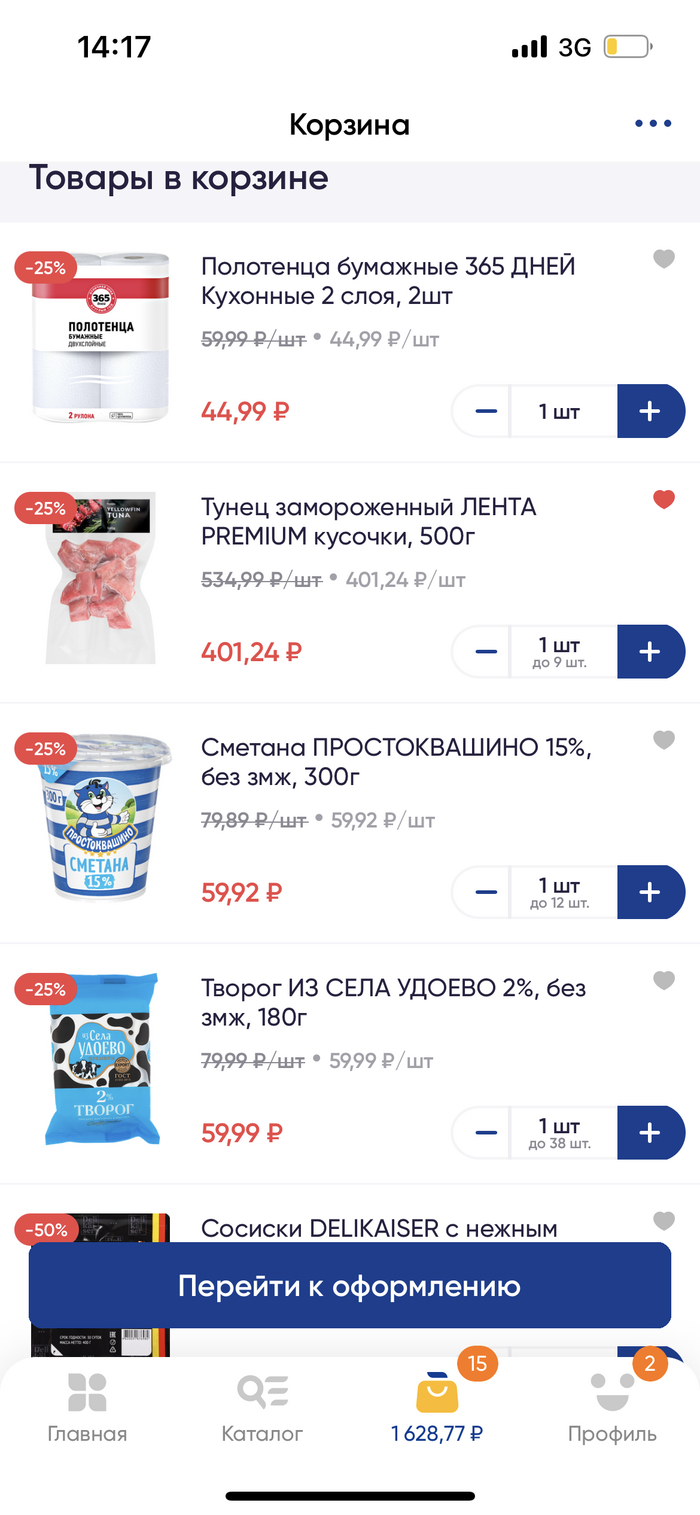Image resolution: width=700 pixels, height=1515 pixels.
Task: Like the Творог ИЗ СЕЛА УДОЕВО item
Action: [x=664, y=980]
